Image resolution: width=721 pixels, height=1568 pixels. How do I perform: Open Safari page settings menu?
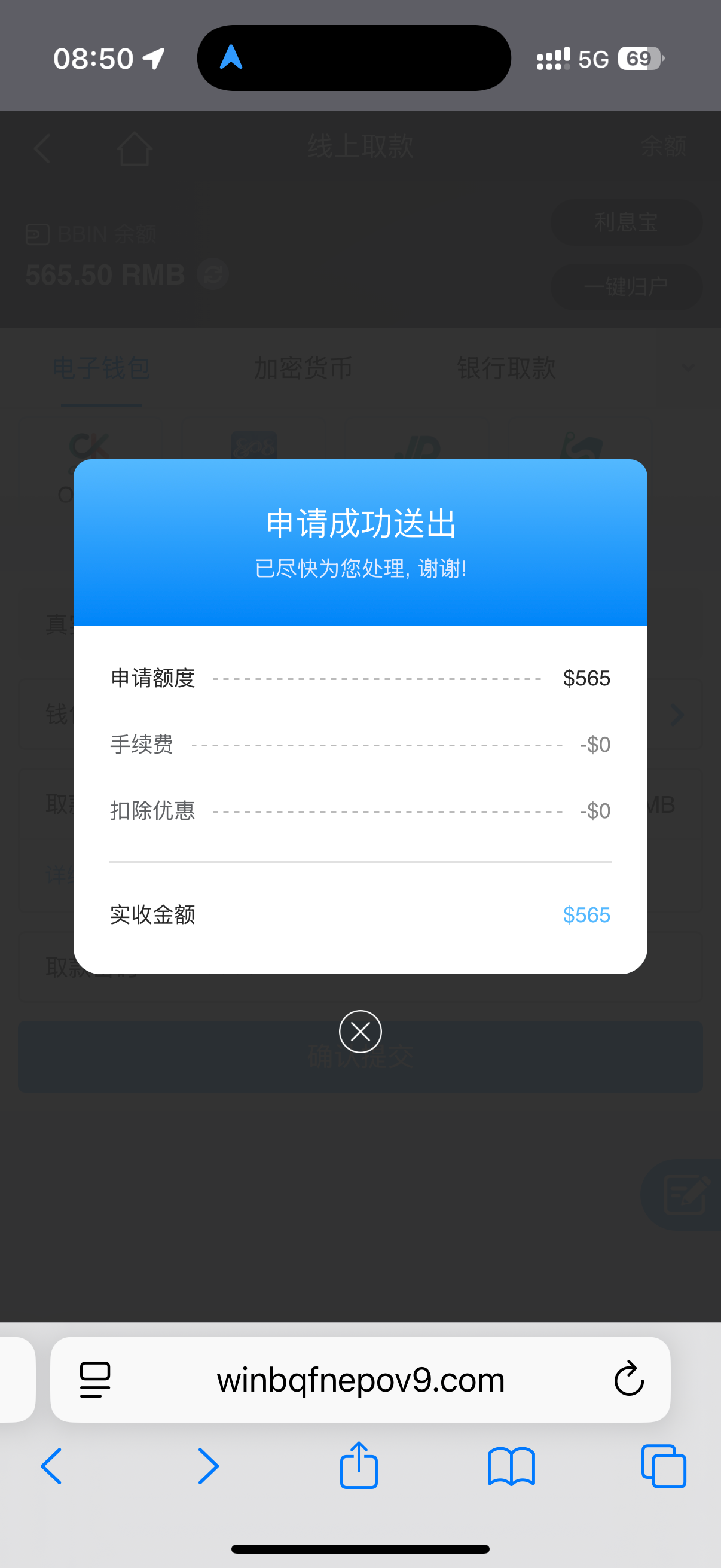[x=95, y=1379]
